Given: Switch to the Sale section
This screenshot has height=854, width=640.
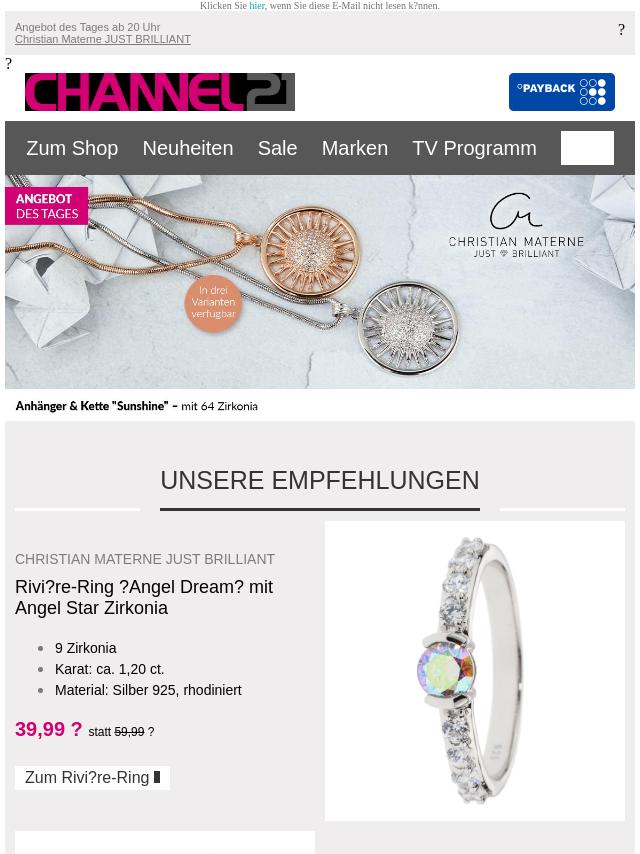Looking at the screenshot, I should 277,148.
